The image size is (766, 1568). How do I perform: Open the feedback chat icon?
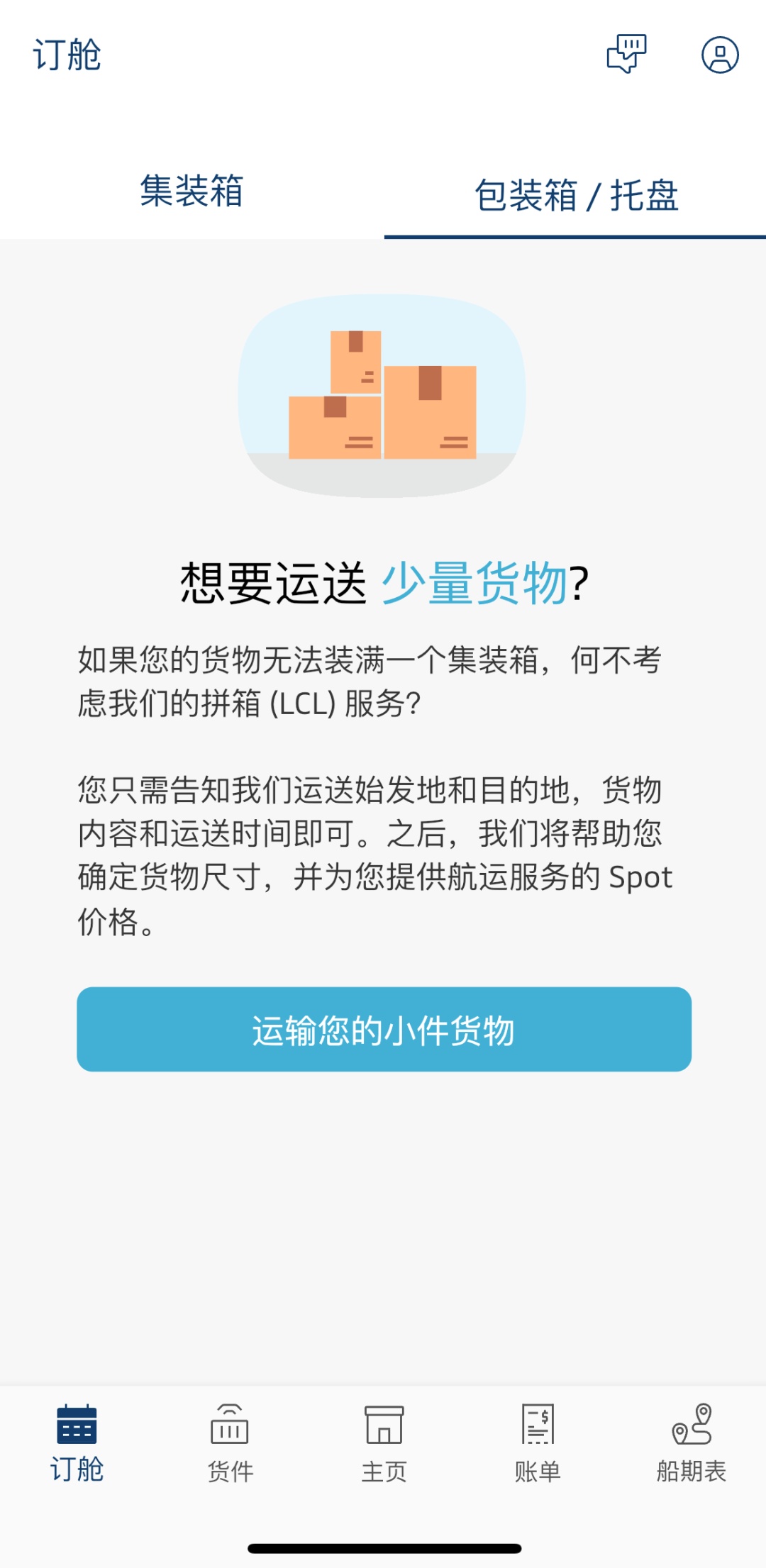coord(626,54)
